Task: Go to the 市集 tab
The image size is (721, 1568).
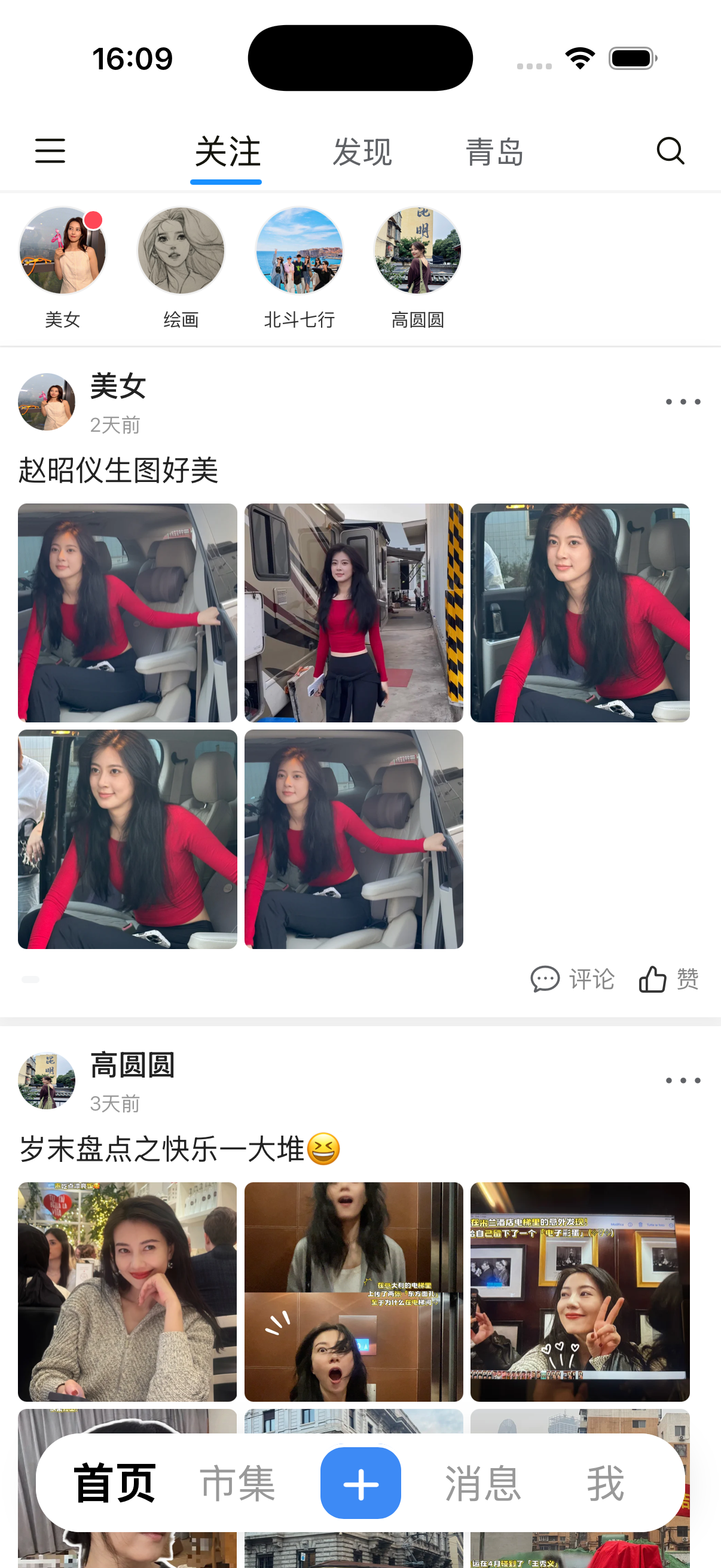Action: [x=237, y=1484]
